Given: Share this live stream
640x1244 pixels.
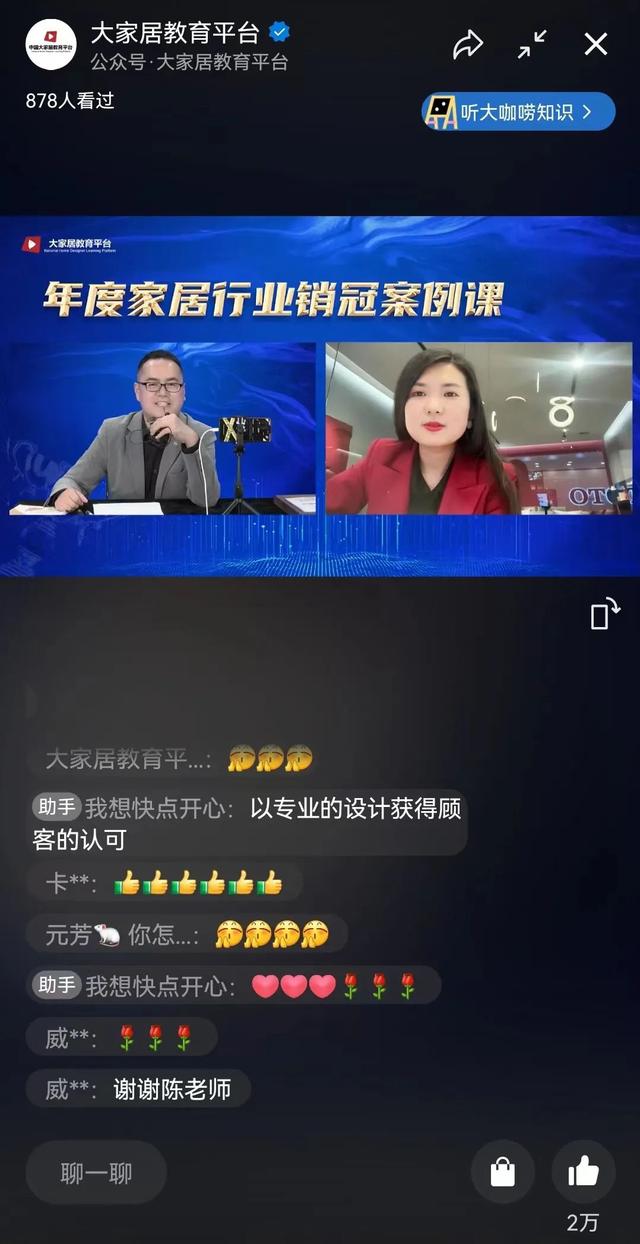Looking at the screenshot, I should tap(468, 44).
